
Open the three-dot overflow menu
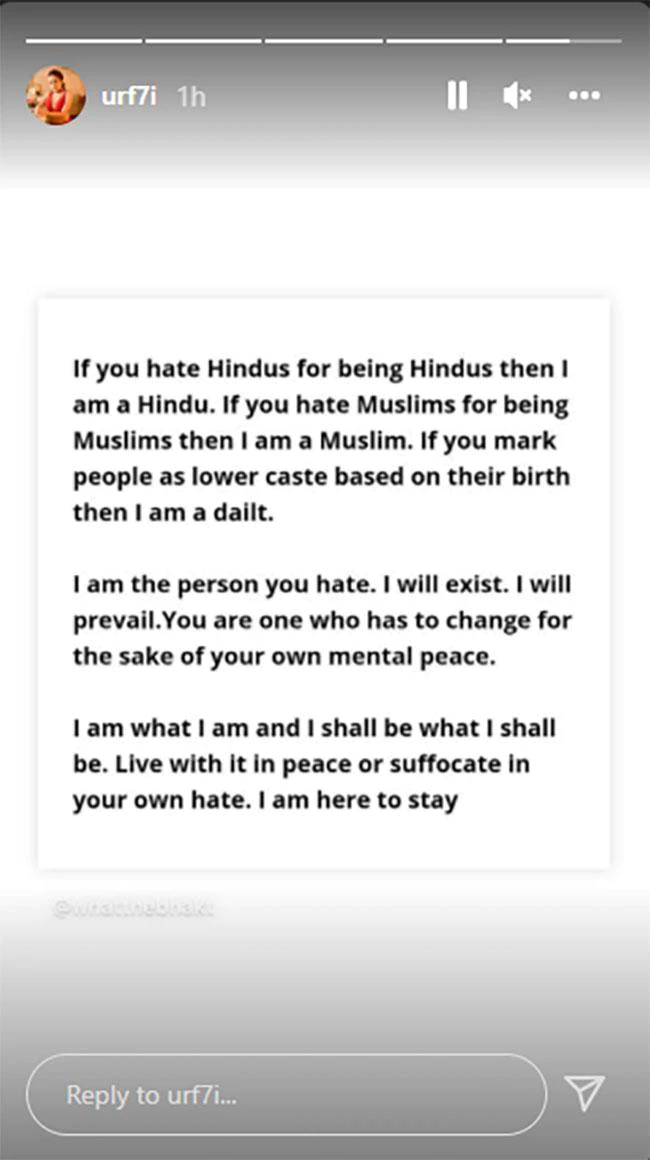(x=584, y=95)
